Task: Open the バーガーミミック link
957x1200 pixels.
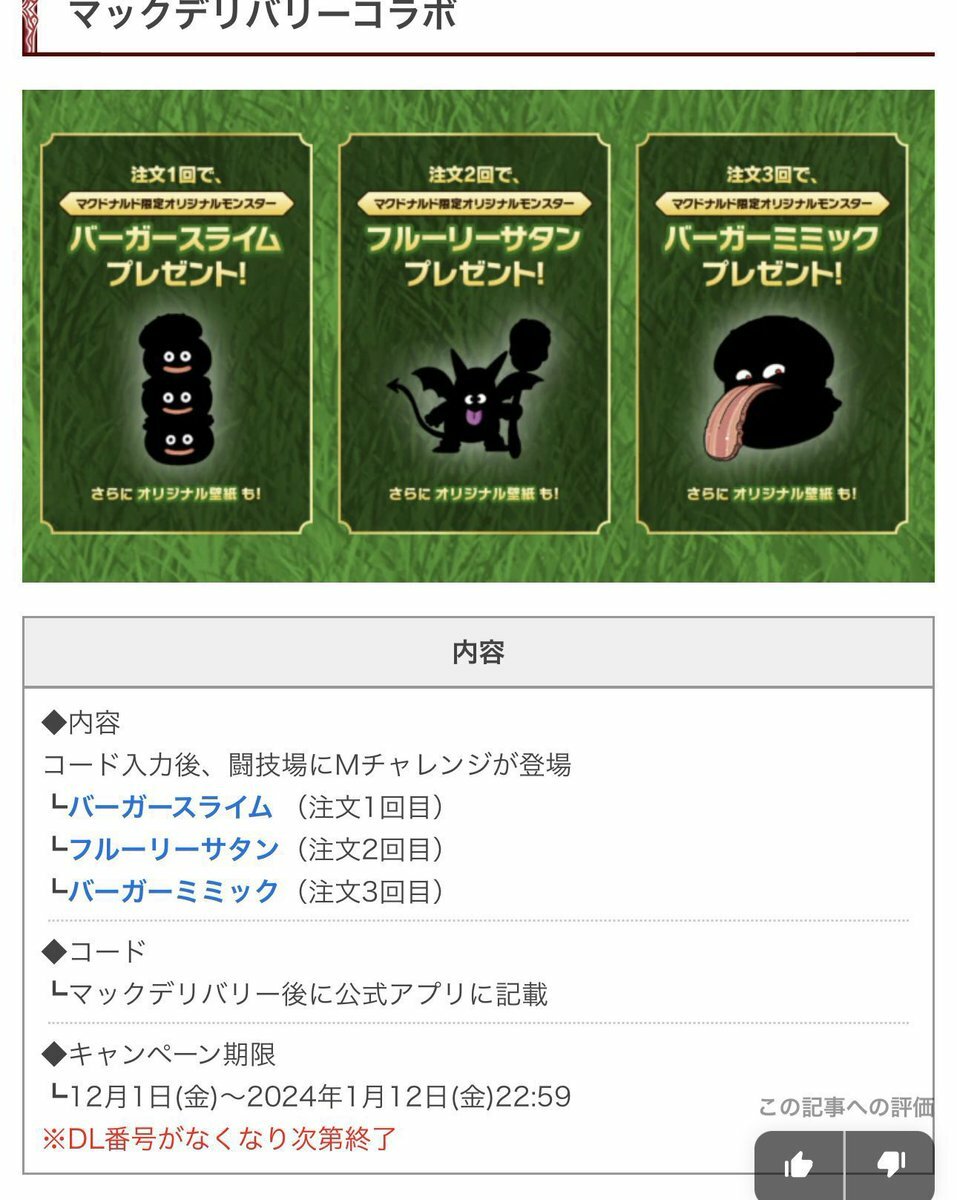Action: pos(173,891)
